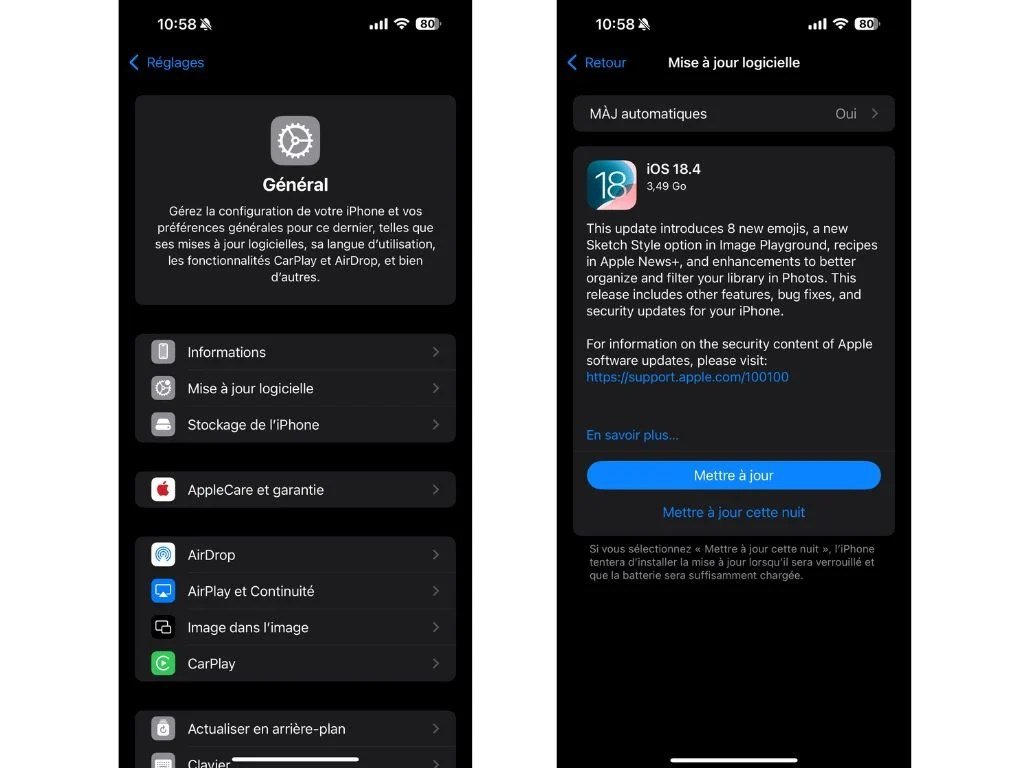
Task: Open AppleCare et garantie
Action: pyautogui.click(x=295, y=490)
